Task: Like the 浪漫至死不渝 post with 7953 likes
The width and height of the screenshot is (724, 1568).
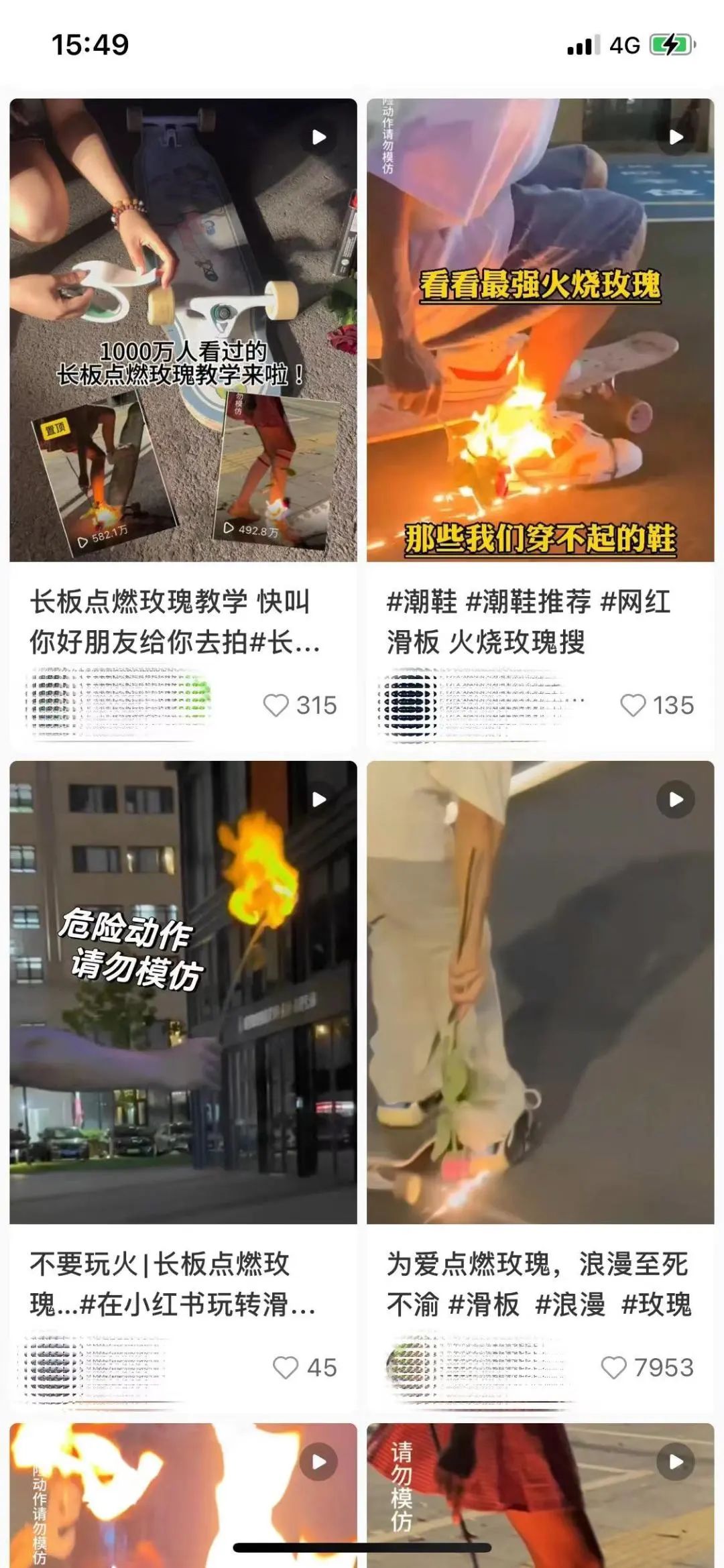Action: pyautogui.click(x=613, y=1368)
